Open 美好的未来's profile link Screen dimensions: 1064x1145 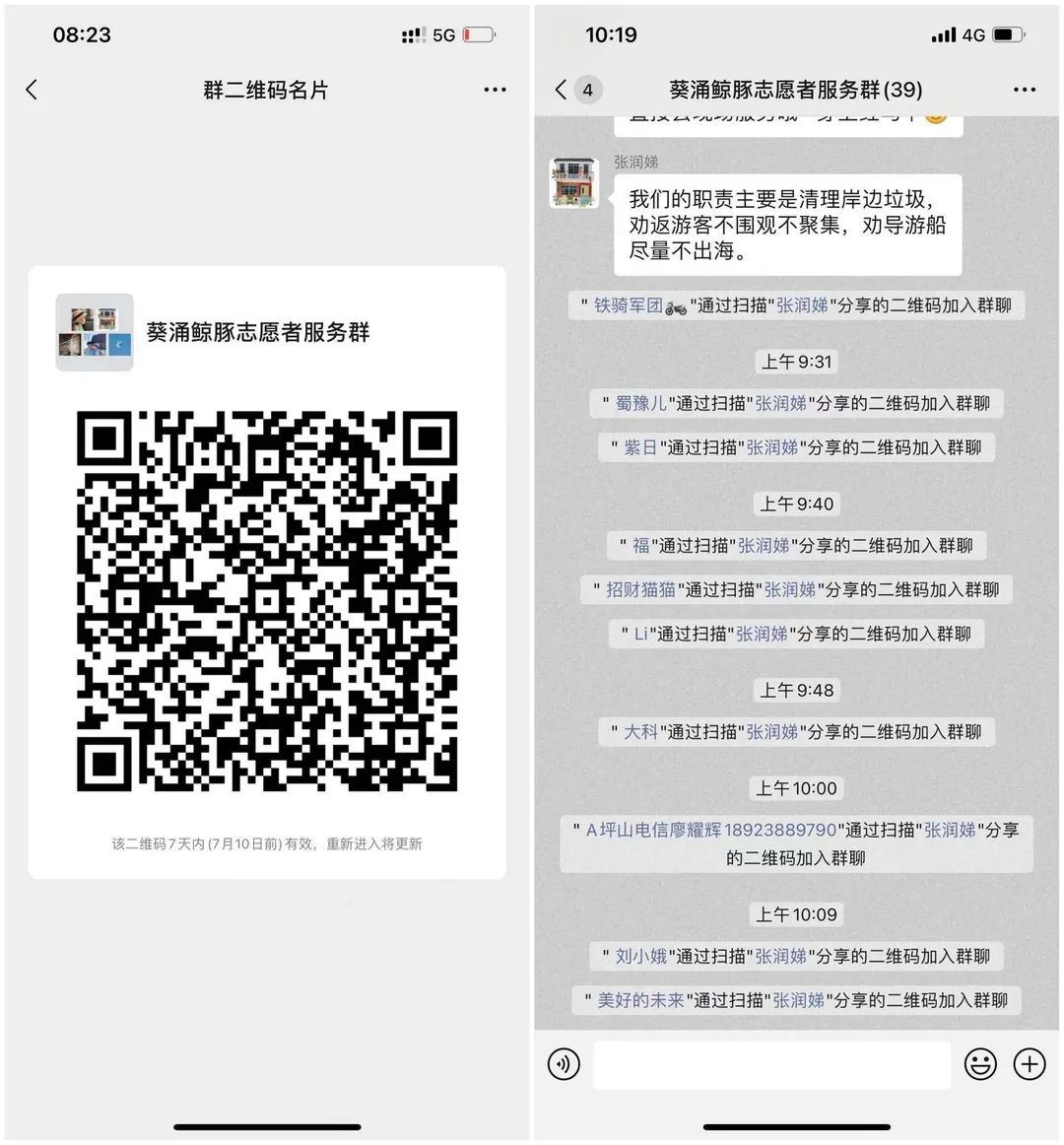[640, 1000]
